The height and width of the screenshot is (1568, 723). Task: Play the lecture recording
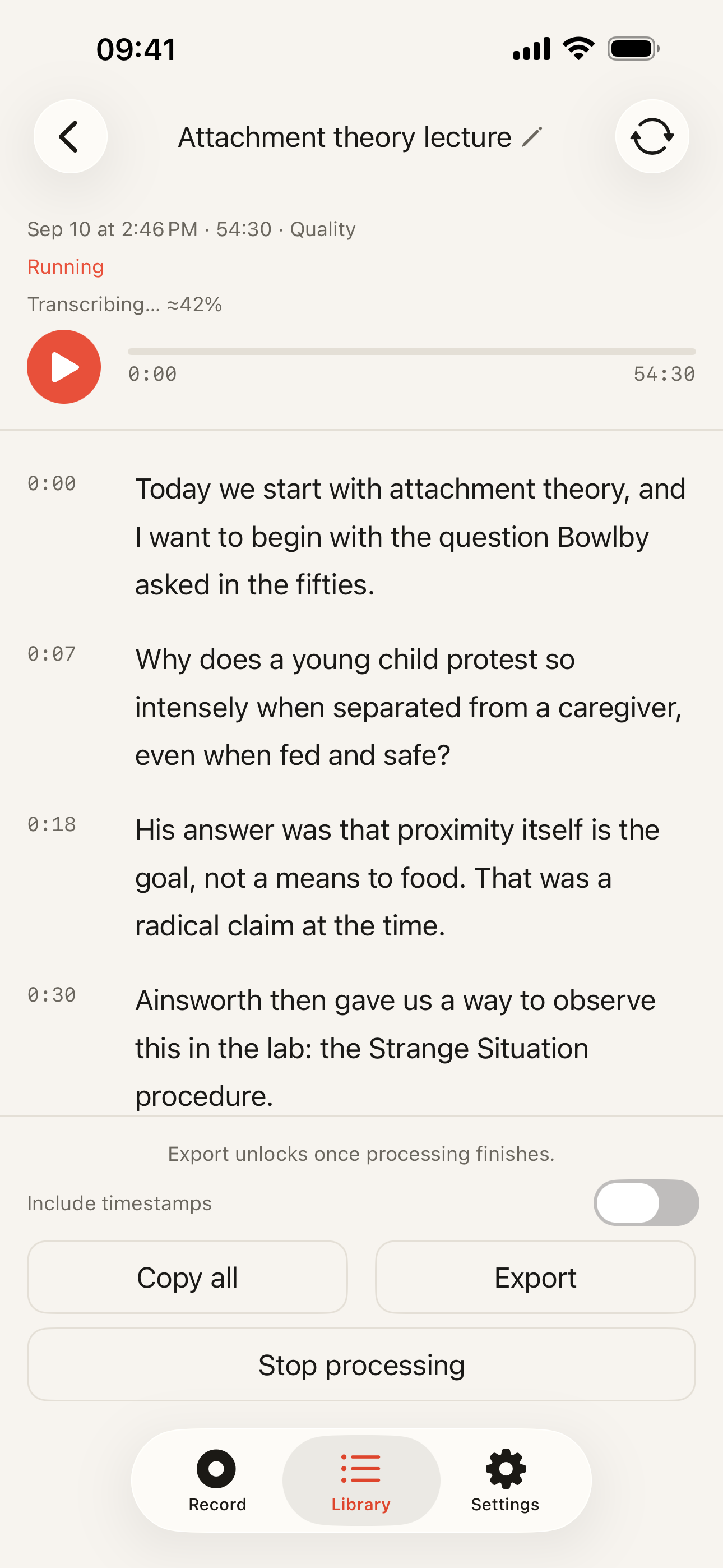[64, 367]
